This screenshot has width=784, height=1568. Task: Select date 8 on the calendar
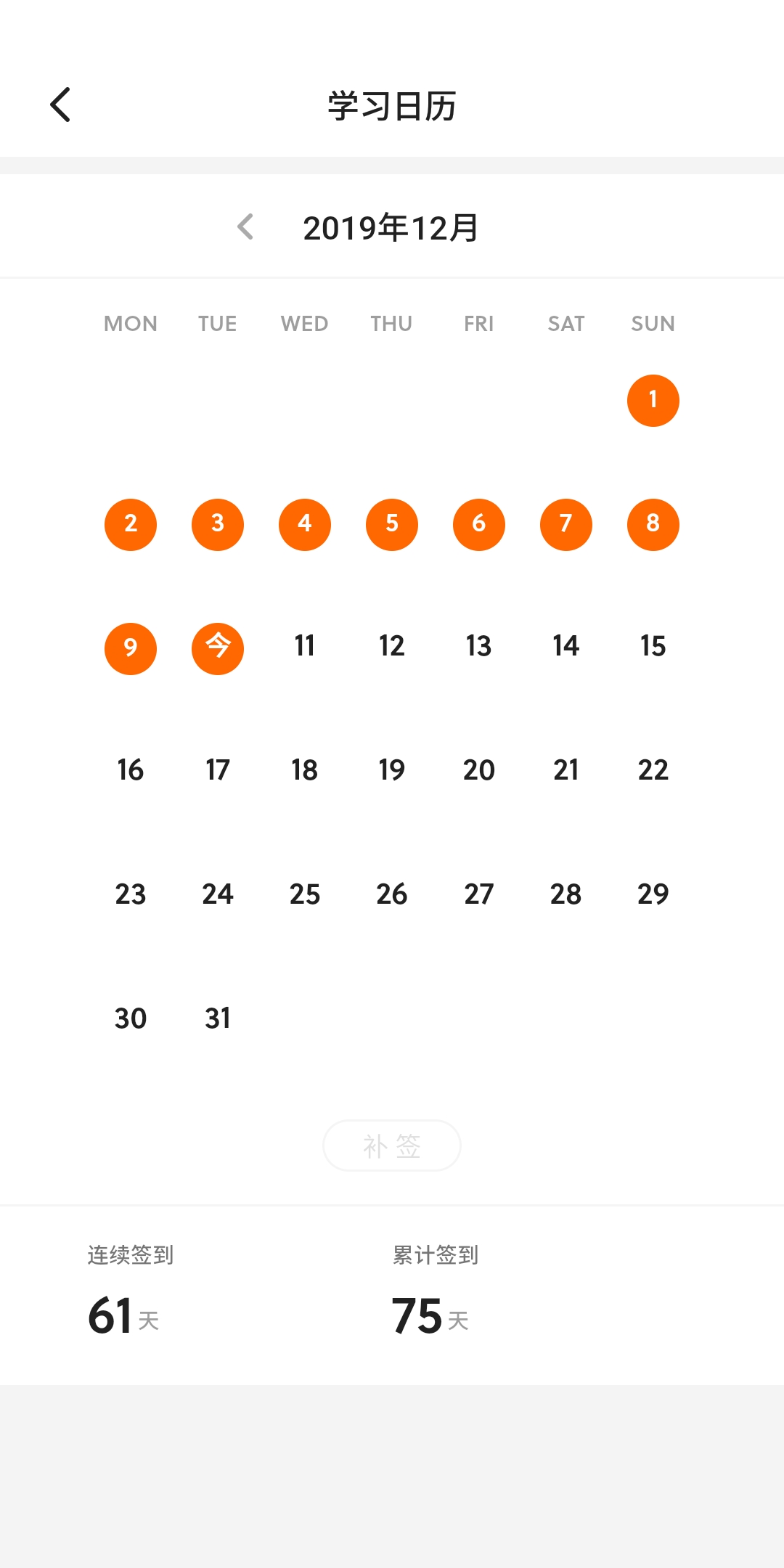[x=653, y=524]
